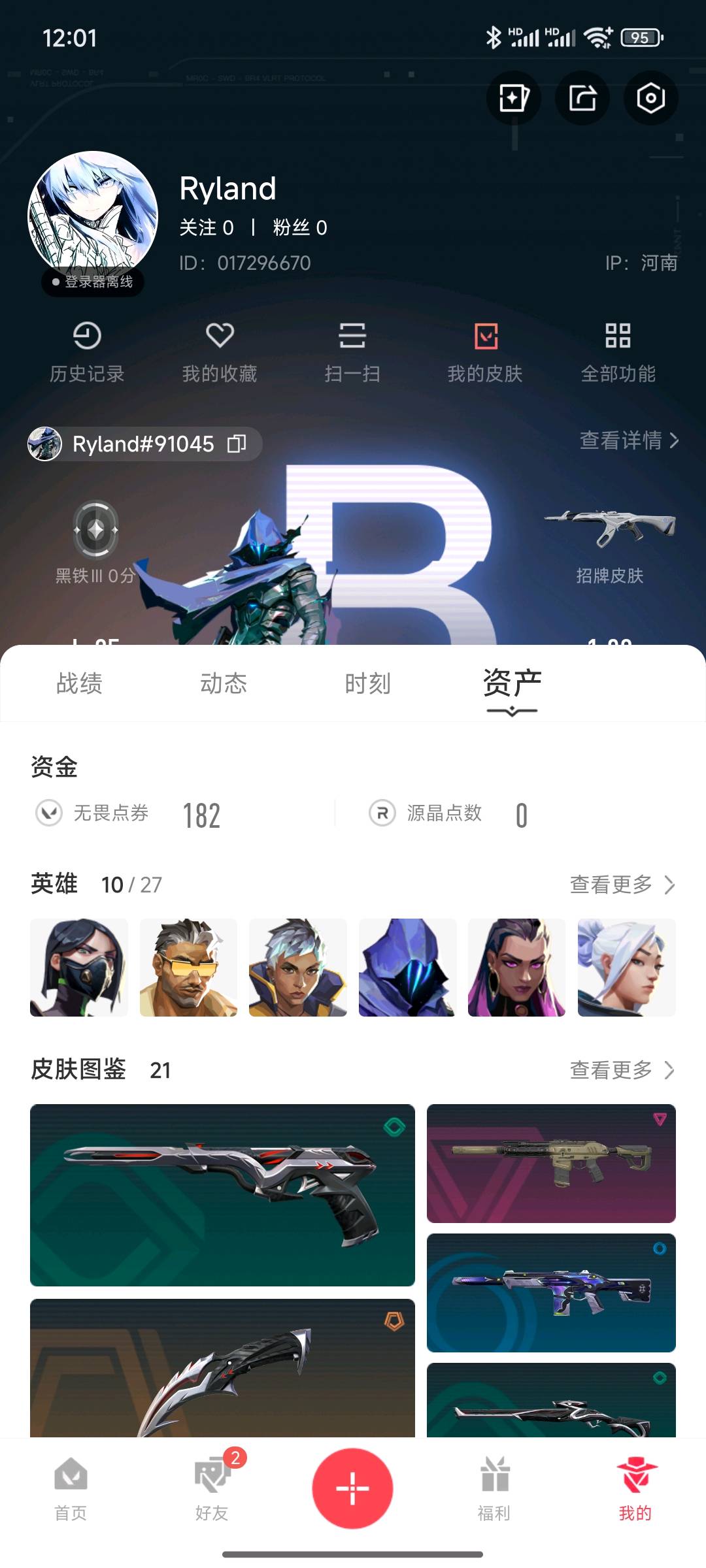Tap the share icon at top
The width and height of the screenshot is (706, 1568).
click(582, 99)
